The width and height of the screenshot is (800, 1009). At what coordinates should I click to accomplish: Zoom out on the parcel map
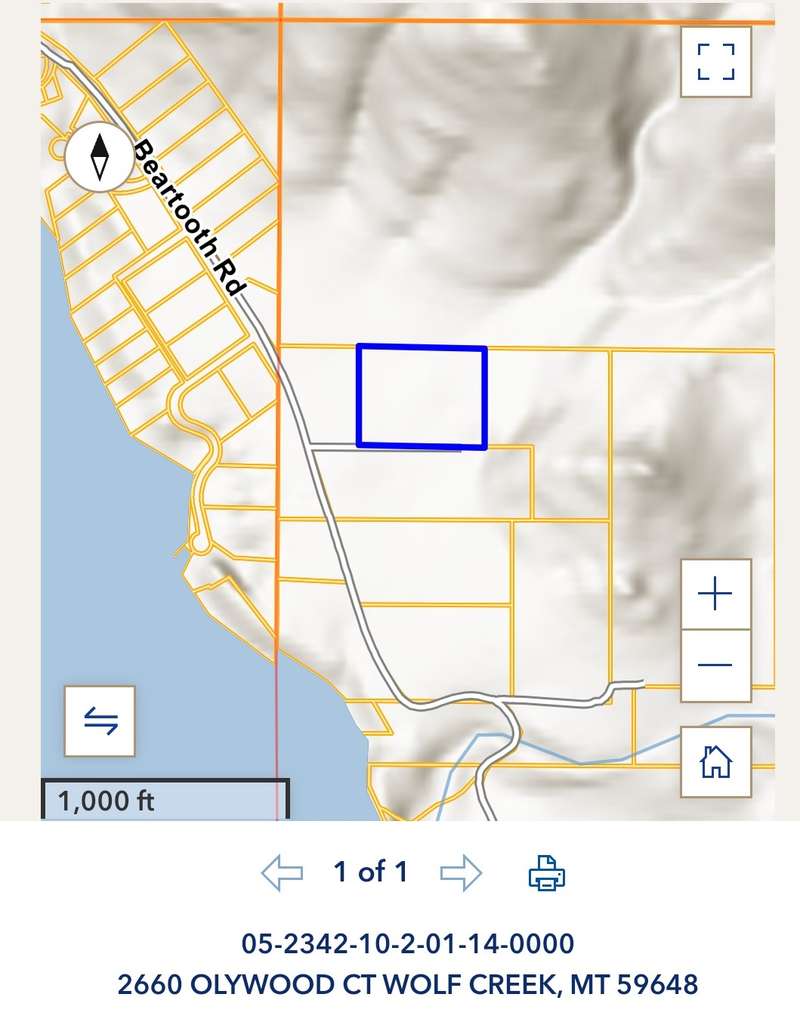click(715, 665)
